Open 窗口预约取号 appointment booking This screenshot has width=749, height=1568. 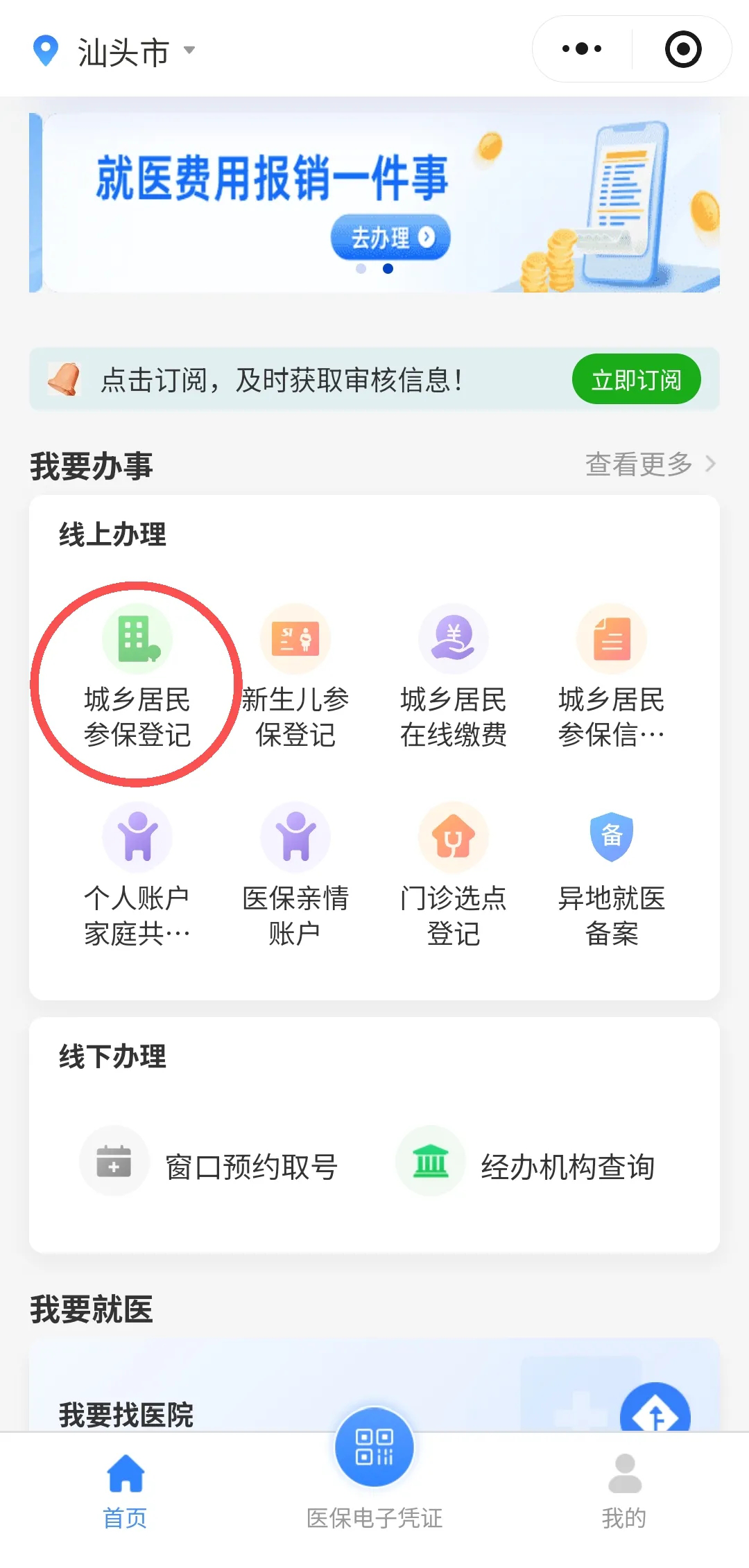pos(209,1166)
